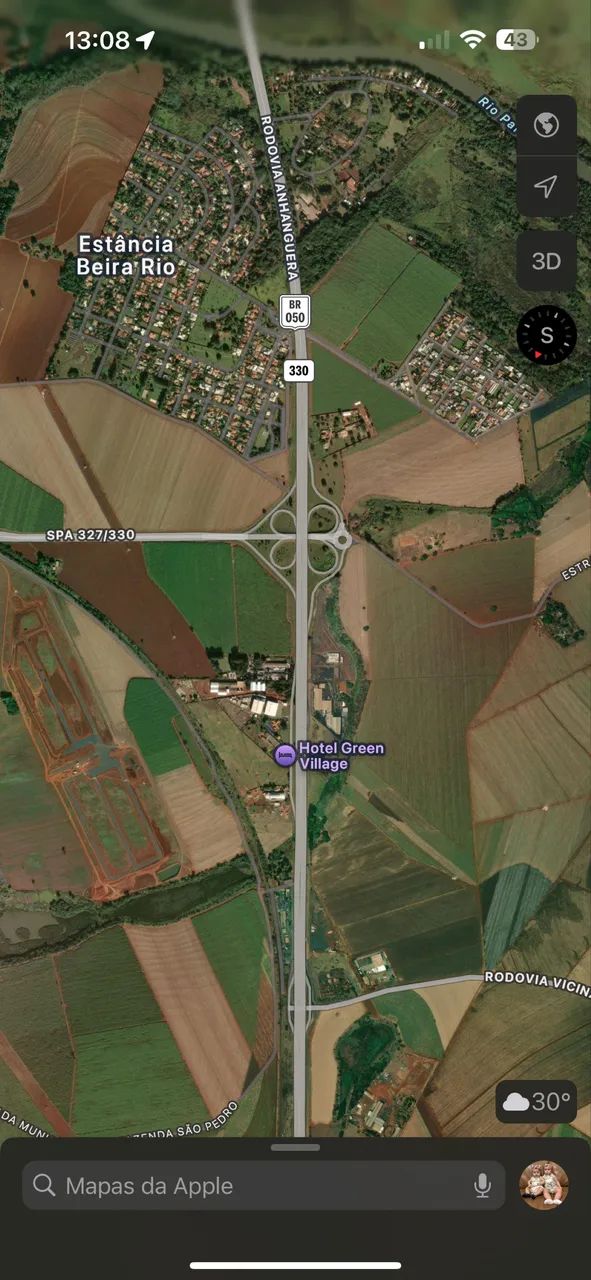The height and width of the screenshot is (1280, 591).
Task: Switch map to 3D view
Action: pyautogui.click(x=546, y=261)
